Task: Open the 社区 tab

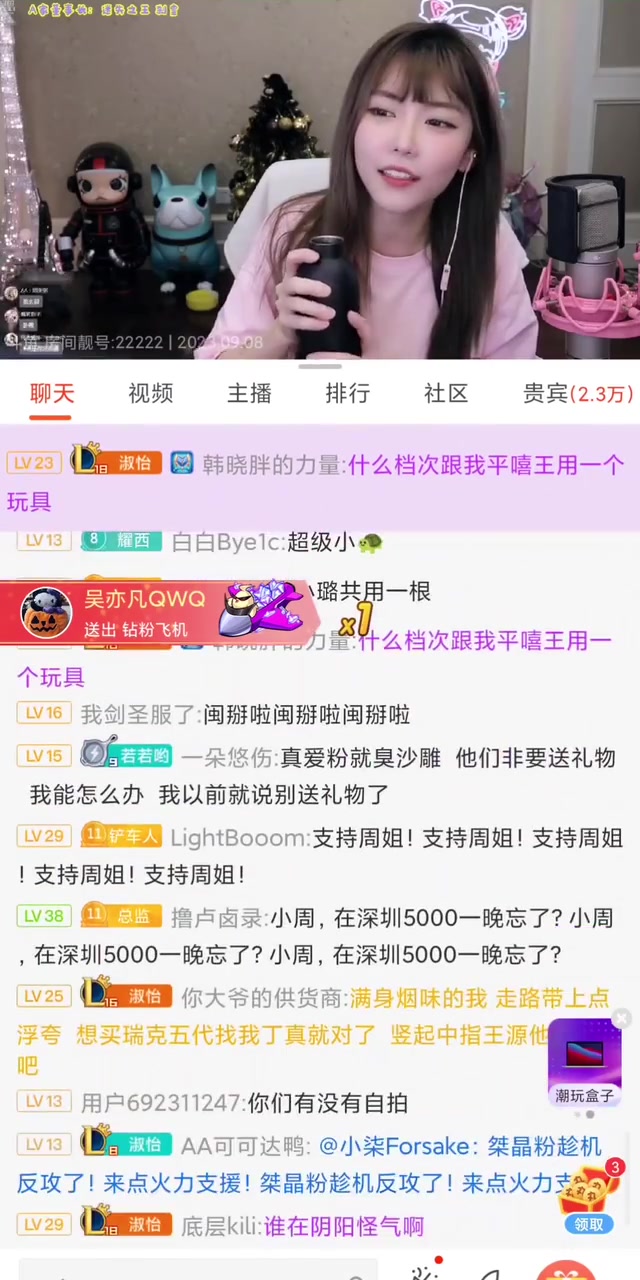Action: (x=446, y=393)
